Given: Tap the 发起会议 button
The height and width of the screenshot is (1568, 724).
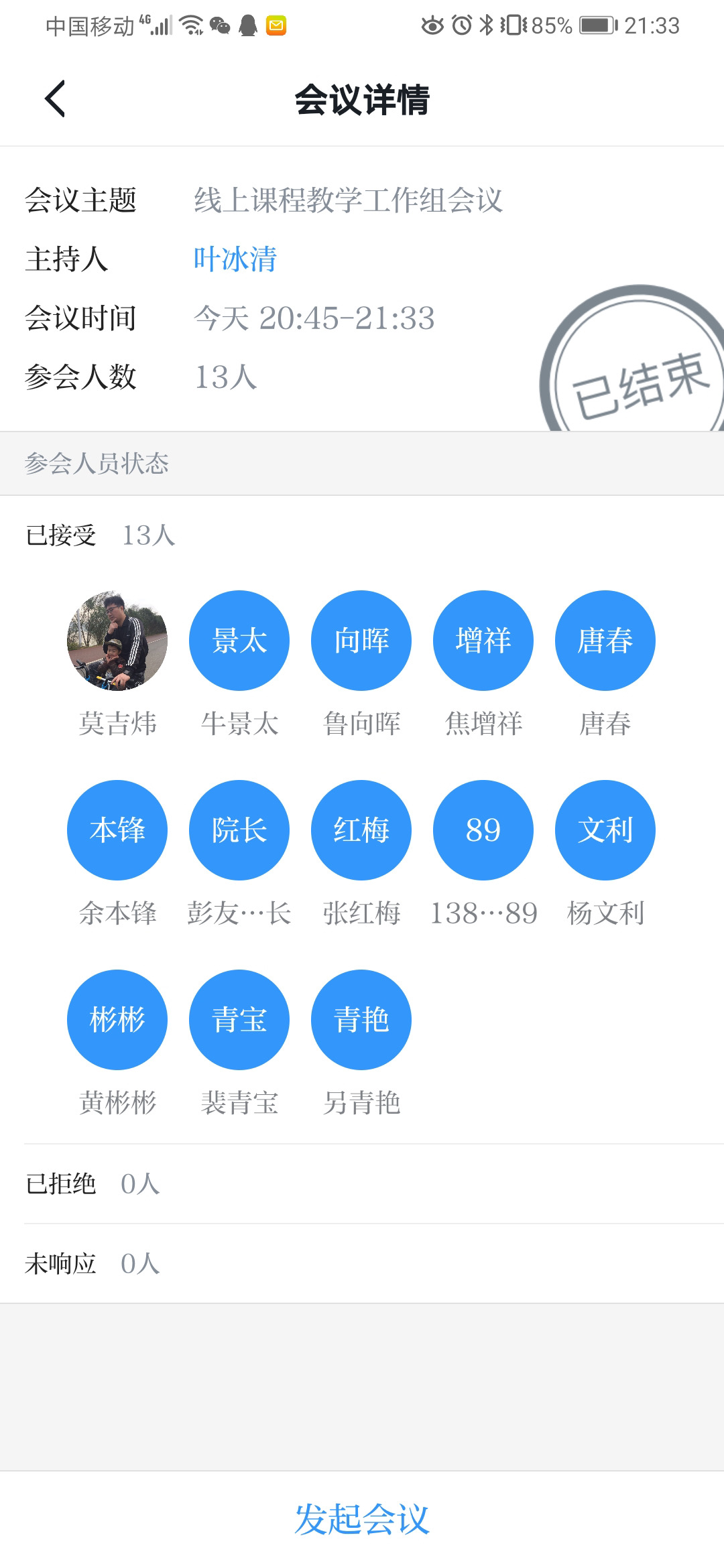Looking at the screenshot, I should pos(362,1518).
